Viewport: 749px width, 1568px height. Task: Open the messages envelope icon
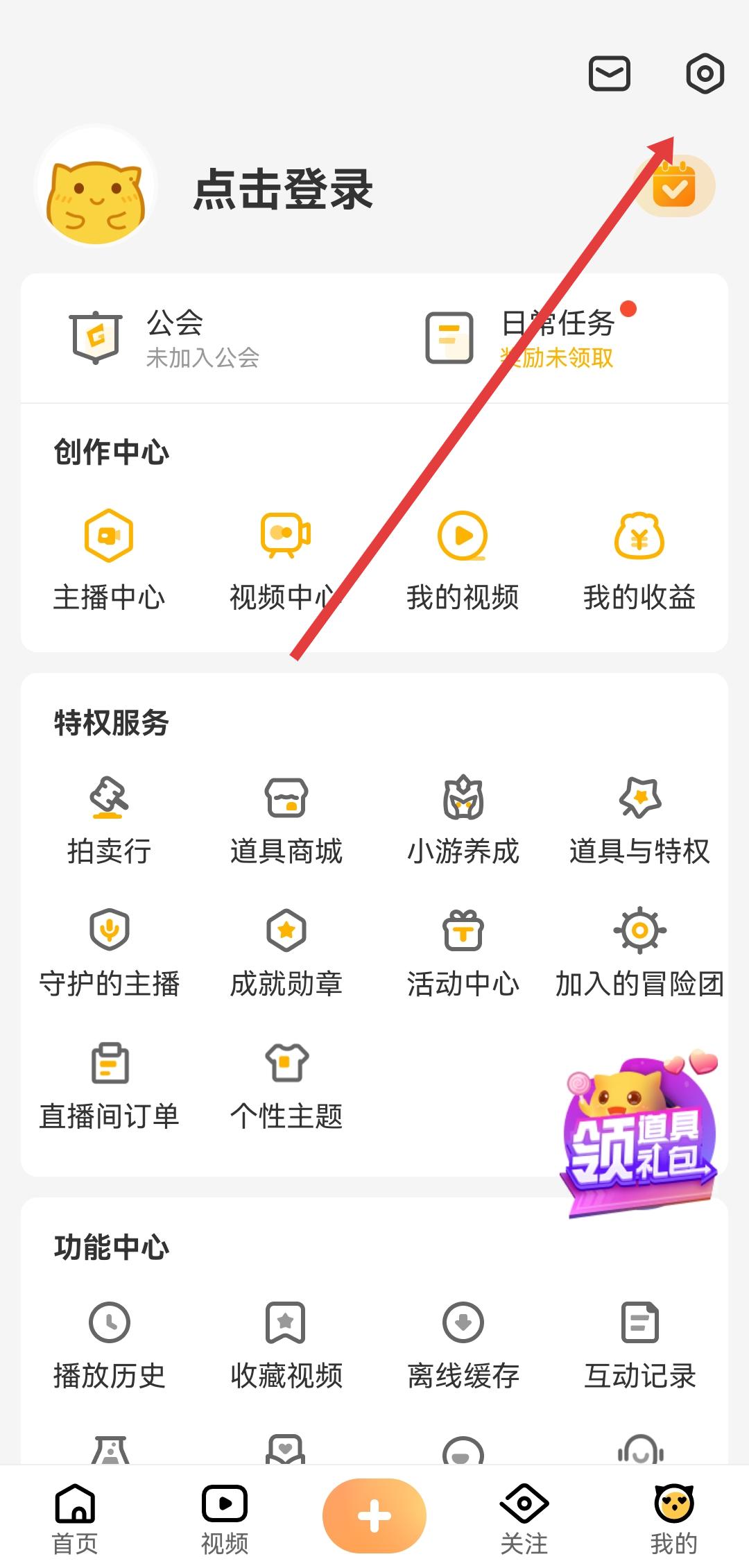609,74
